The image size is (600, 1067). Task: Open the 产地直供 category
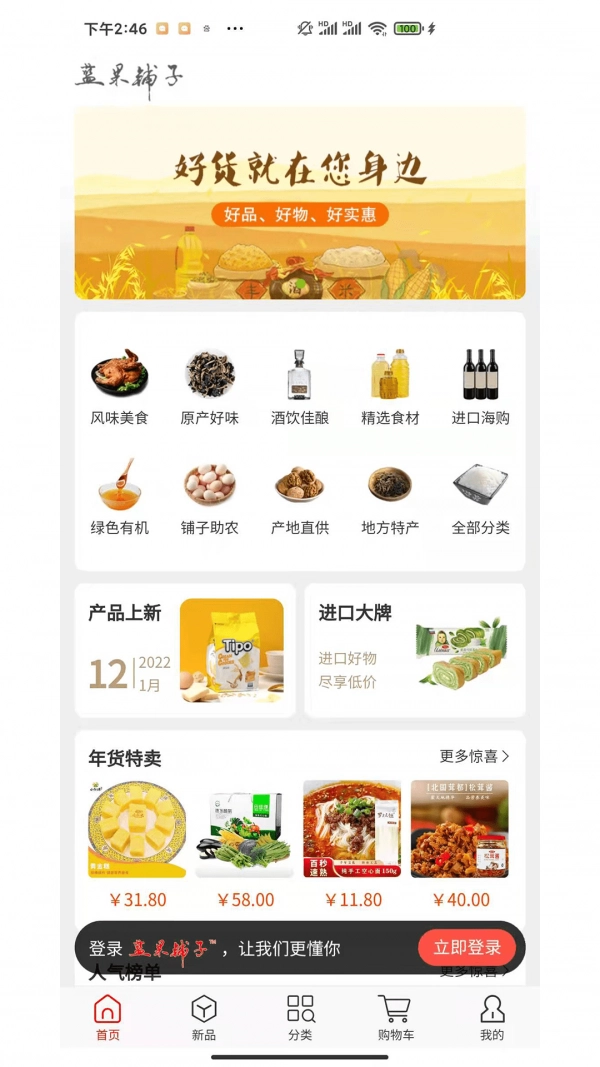tap(300, 496)
